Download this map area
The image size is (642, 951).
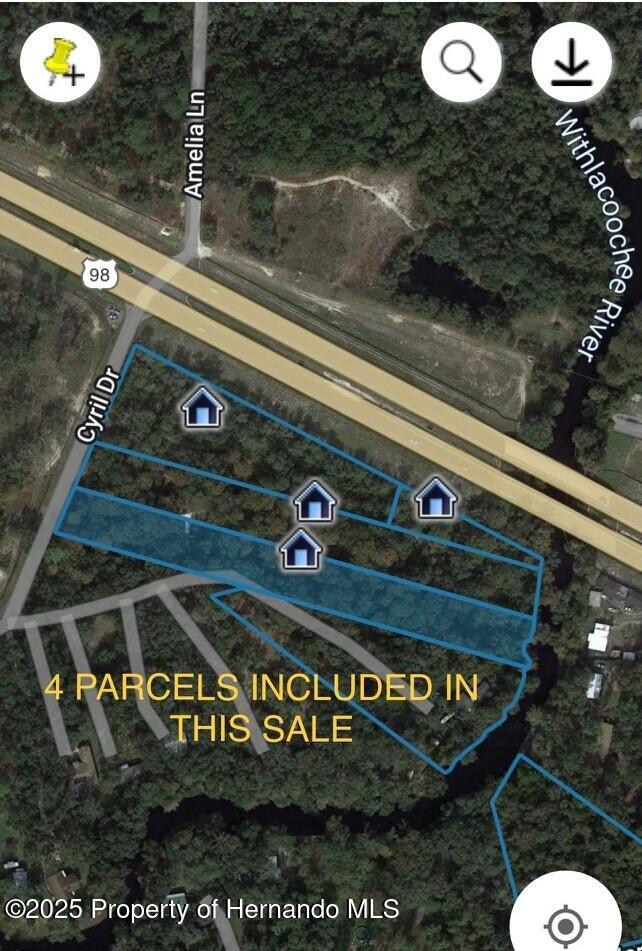(x=571, y=62)
